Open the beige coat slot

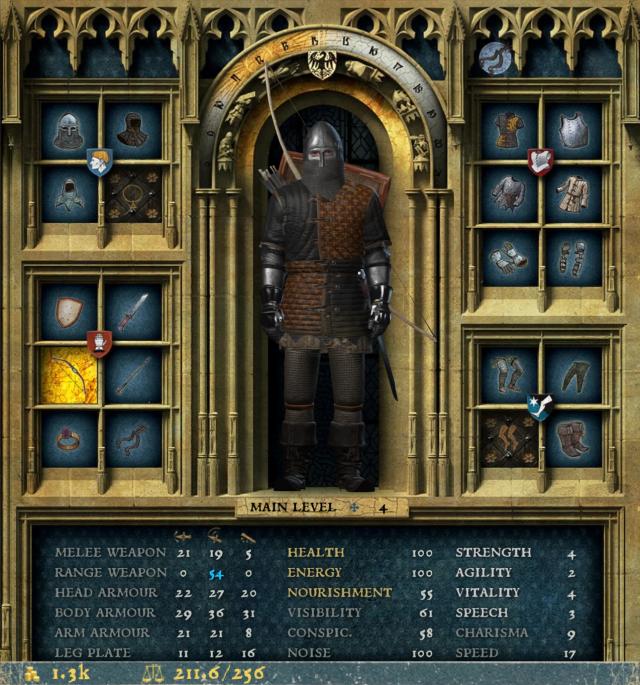(x=572, y=194)
